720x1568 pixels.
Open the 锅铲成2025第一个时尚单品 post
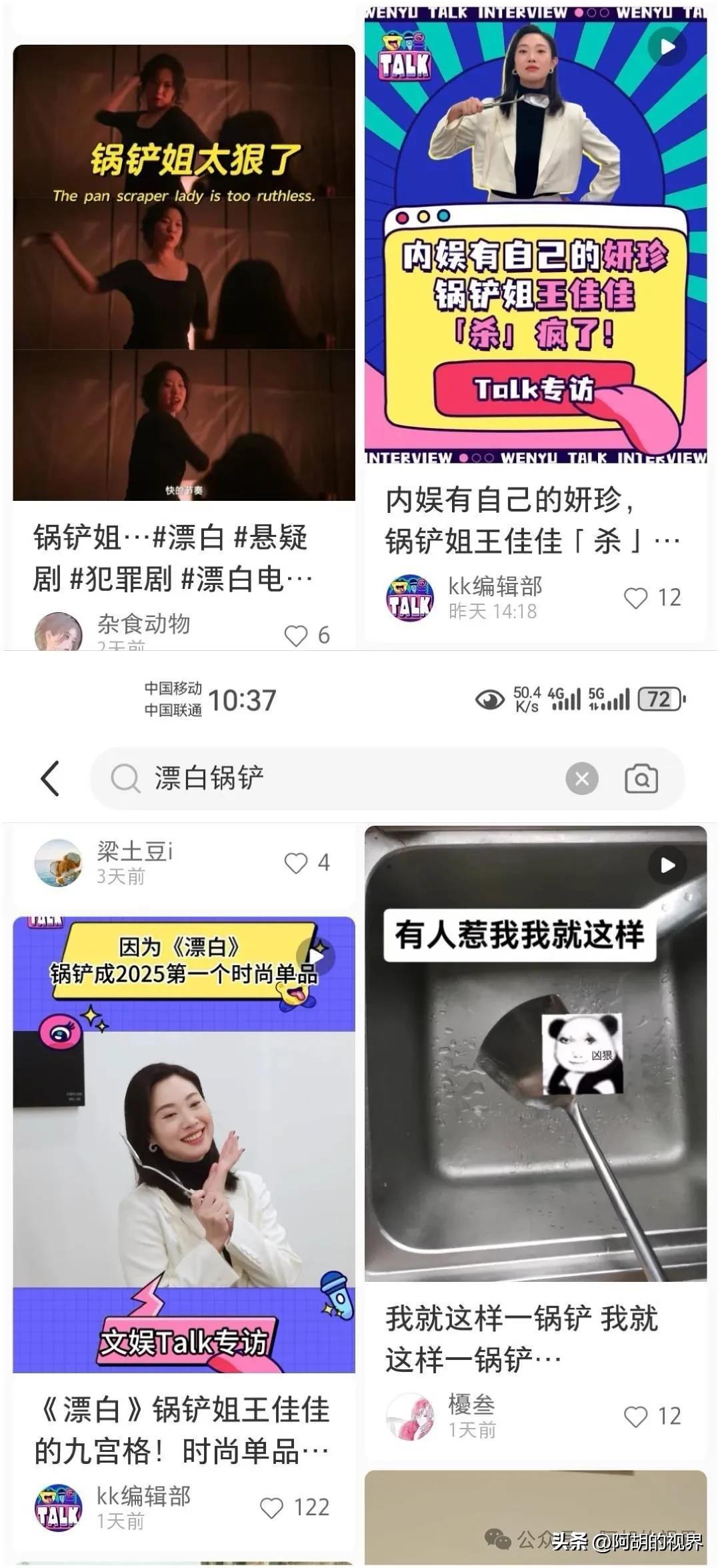coord(184,1144)
